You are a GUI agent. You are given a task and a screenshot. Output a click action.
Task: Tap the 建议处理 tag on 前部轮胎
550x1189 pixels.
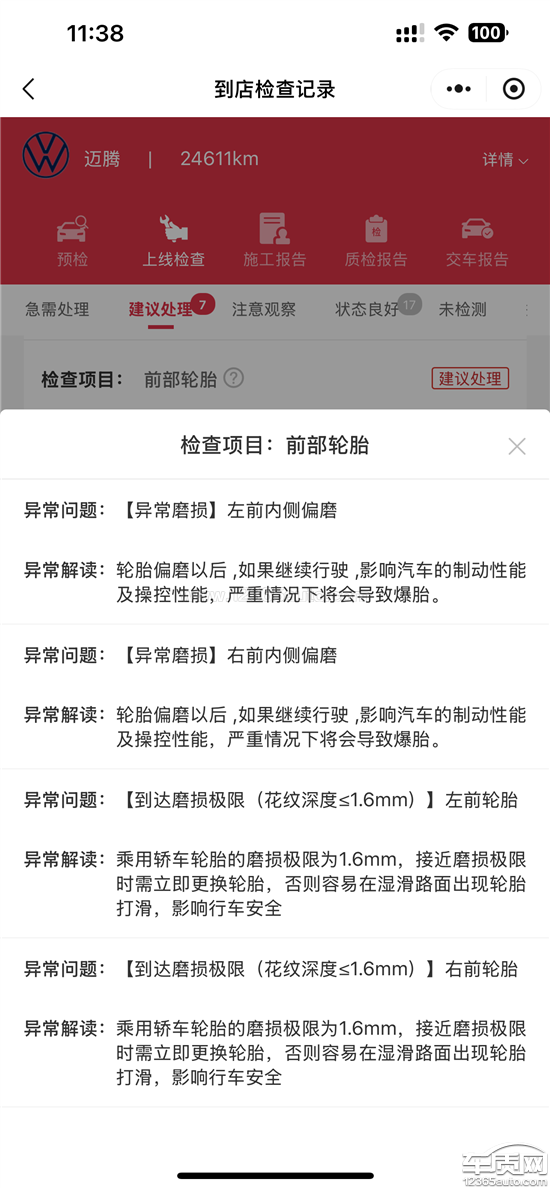coord(470,378)
